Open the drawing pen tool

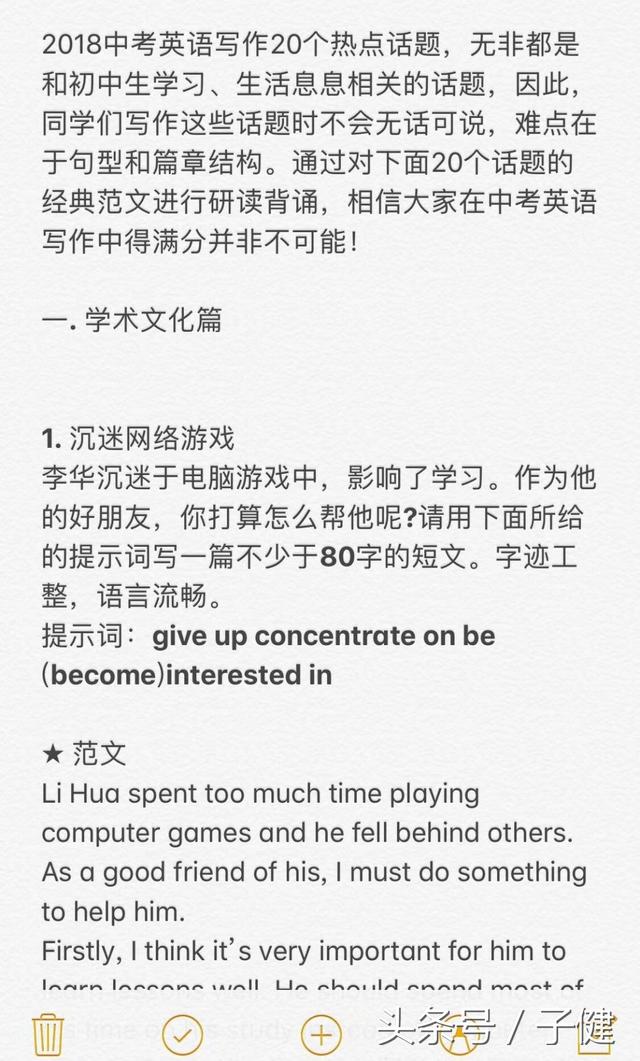pos(457,1034)
